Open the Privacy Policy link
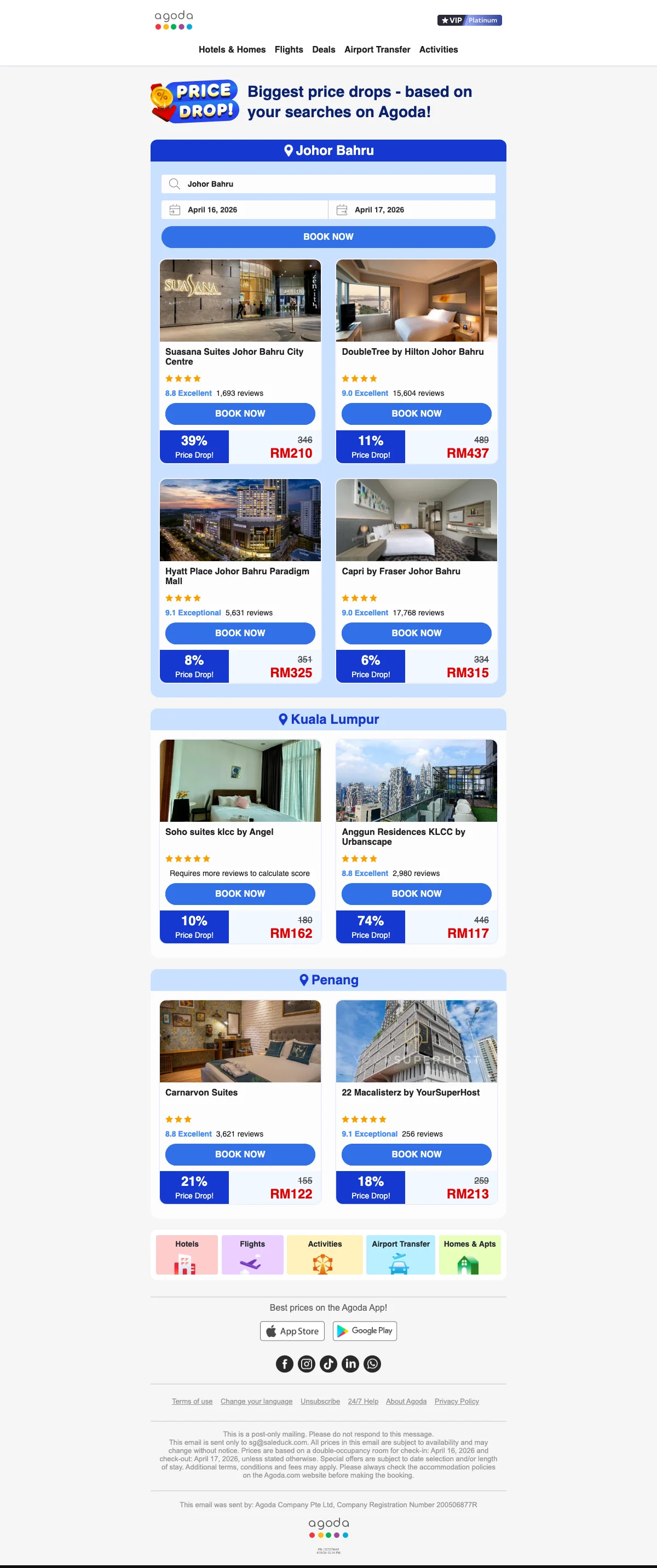The image size is (657, 1568). coord(456,1401)
